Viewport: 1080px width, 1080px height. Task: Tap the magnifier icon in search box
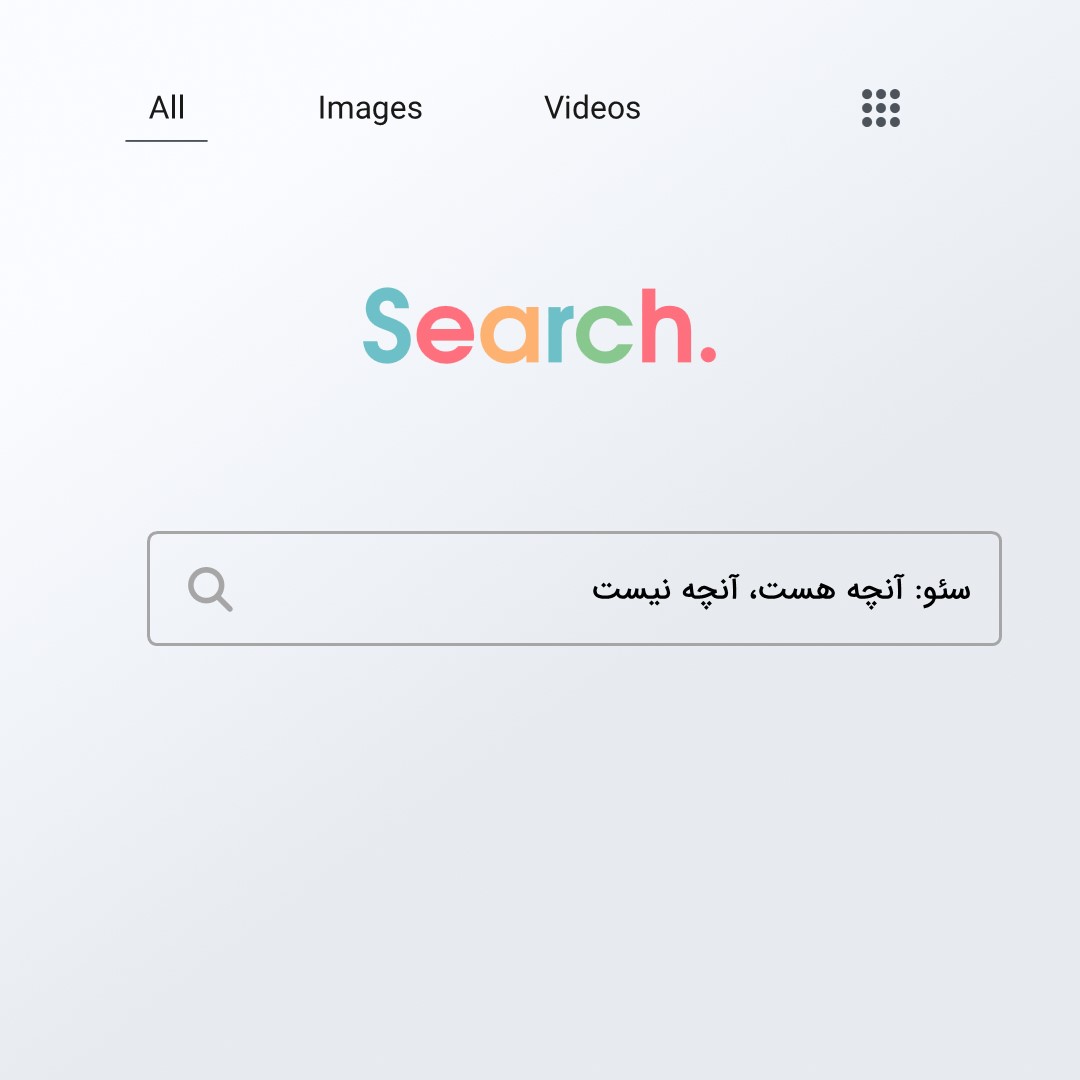(x=210, y=589)
